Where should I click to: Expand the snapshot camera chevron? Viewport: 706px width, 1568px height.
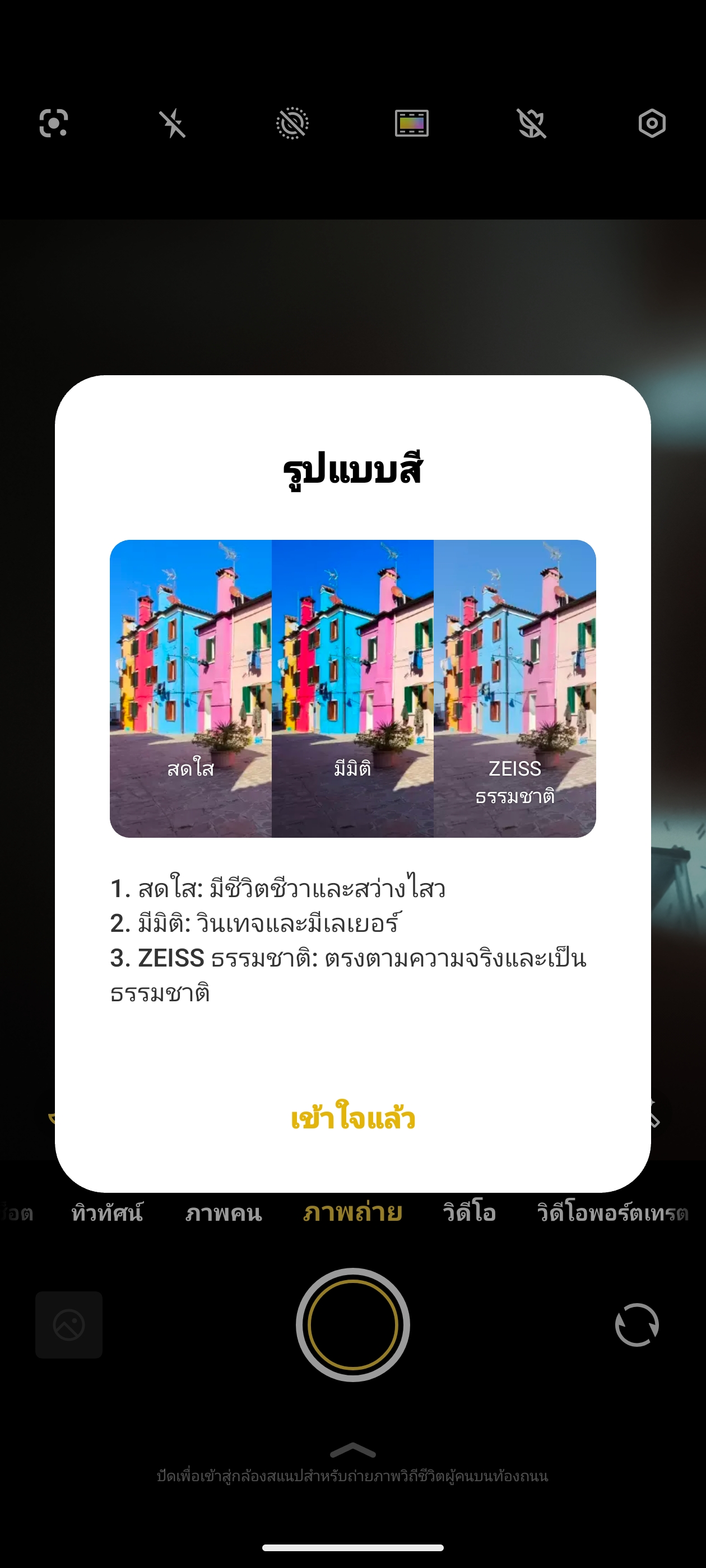tap(352, 1451)
